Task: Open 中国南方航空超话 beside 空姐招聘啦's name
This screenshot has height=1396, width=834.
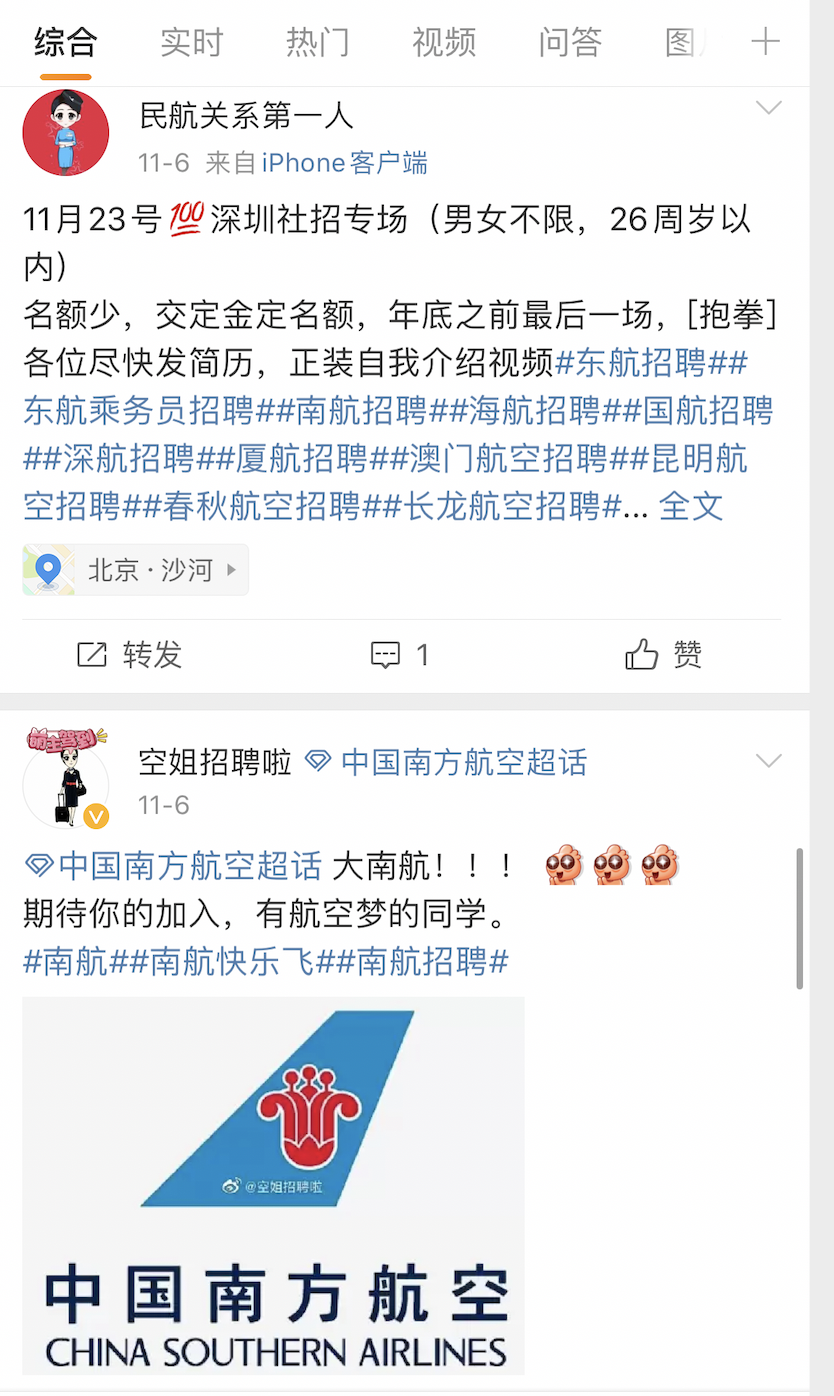Action: (x=446, y=763)
